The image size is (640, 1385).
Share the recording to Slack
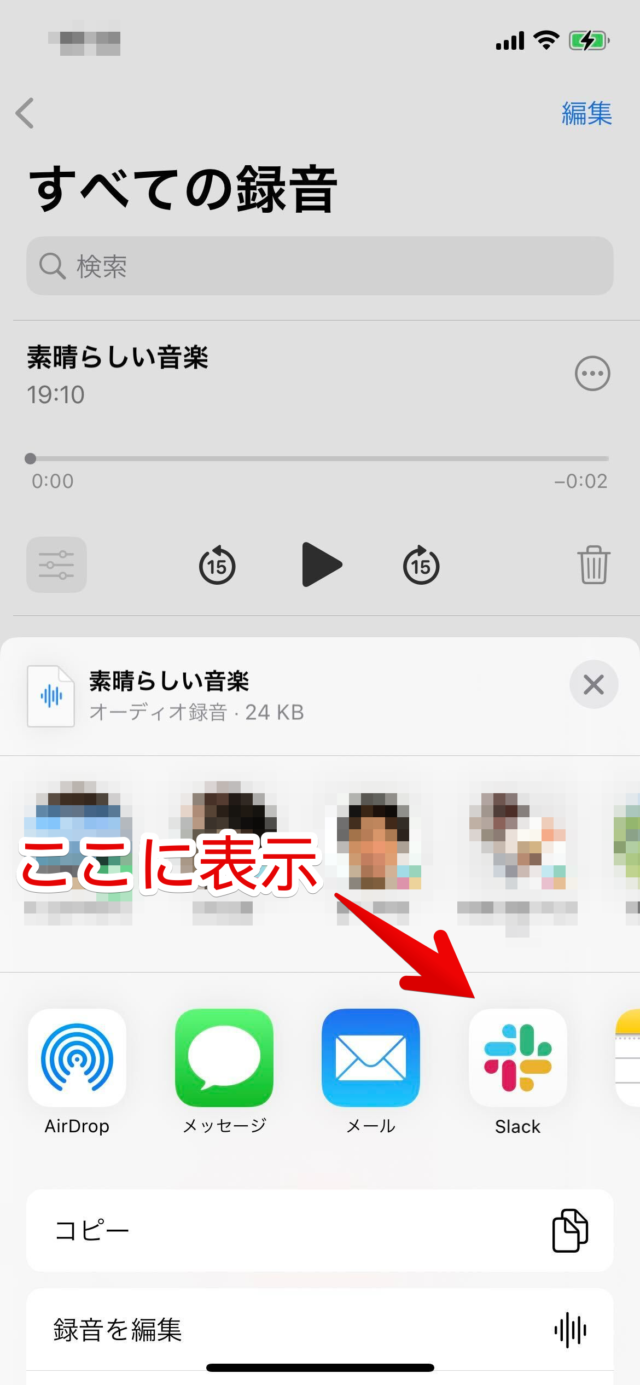pyautogui.click(x=517, y=1058)
